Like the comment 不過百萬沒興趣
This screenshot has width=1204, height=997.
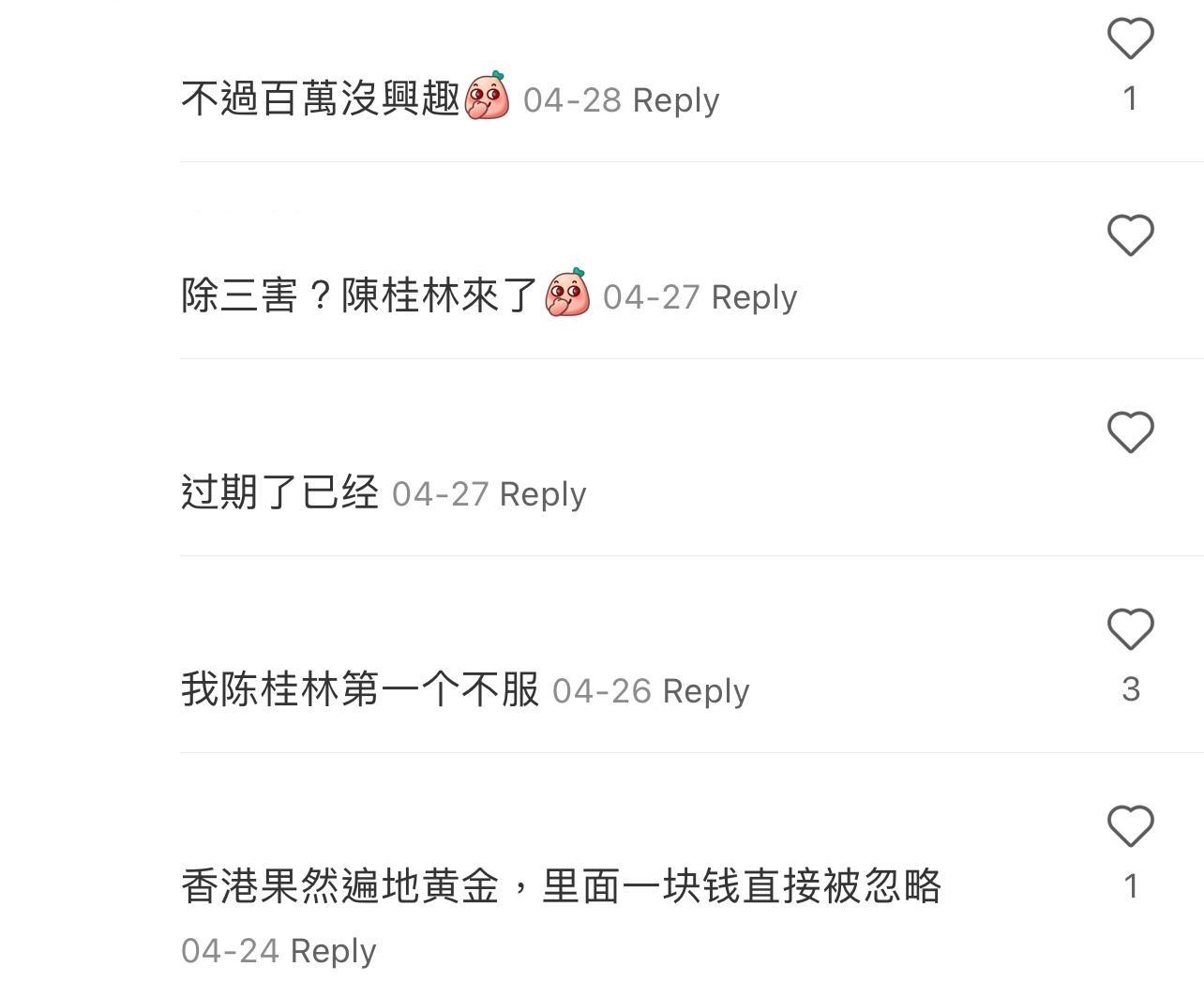point(1130,38)
